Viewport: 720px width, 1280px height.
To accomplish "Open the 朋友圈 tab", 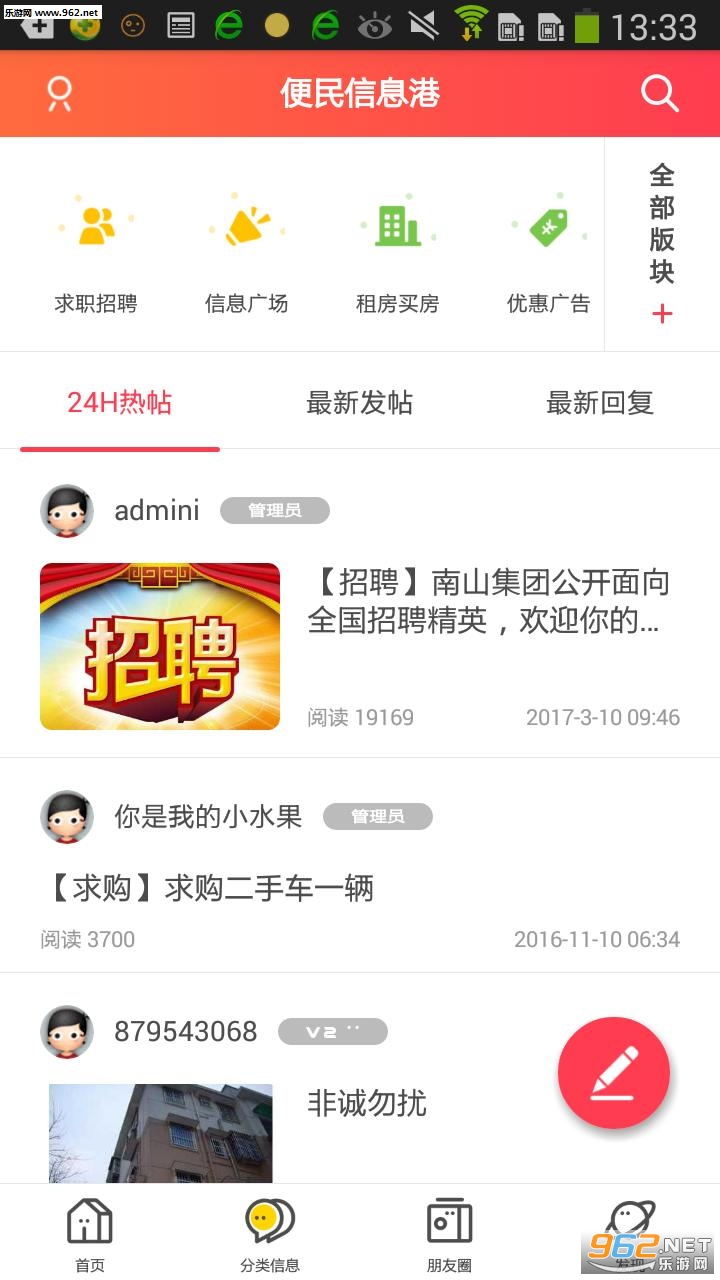I will tap(449, 1234).
